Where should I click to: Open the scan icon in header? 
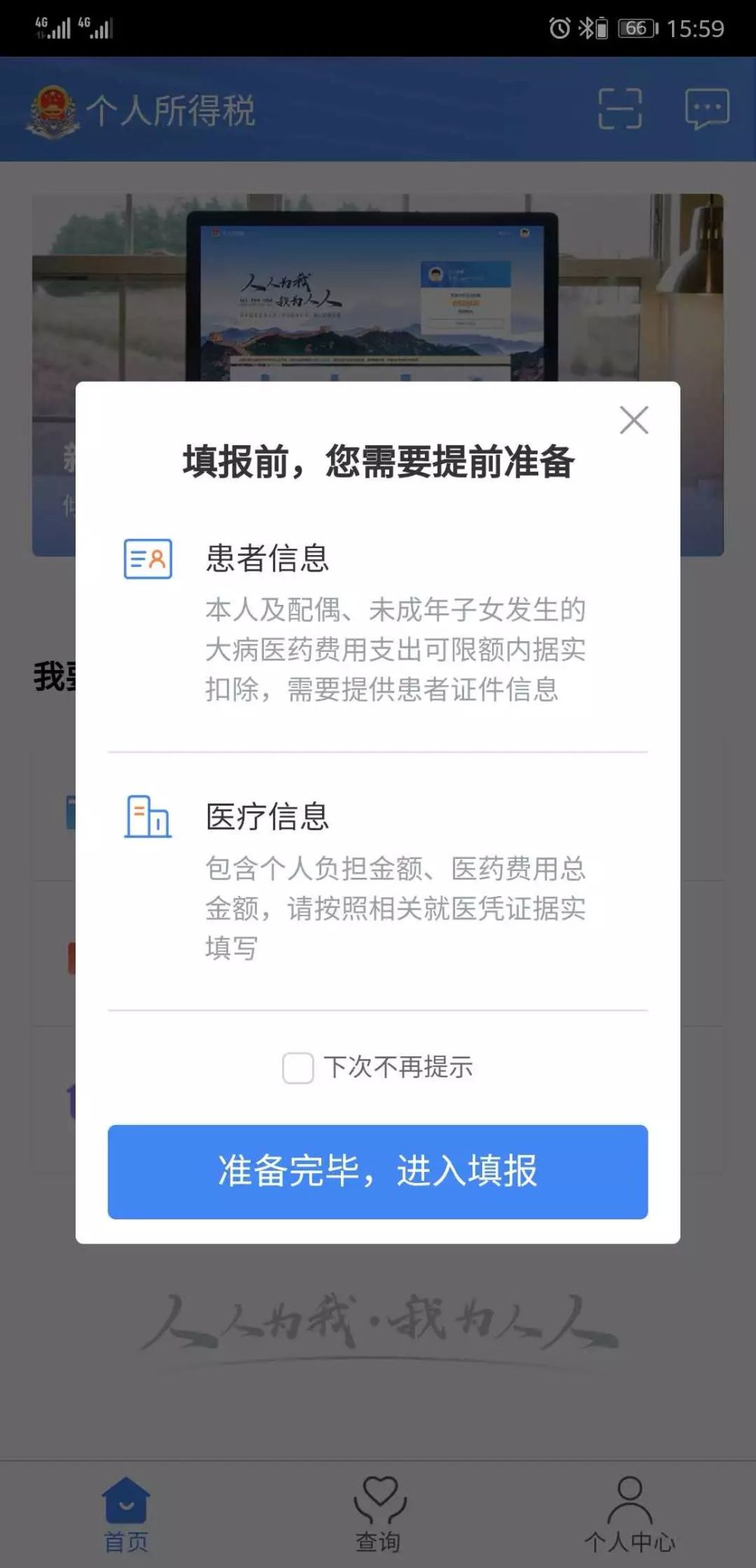click(x=620, y=109)
